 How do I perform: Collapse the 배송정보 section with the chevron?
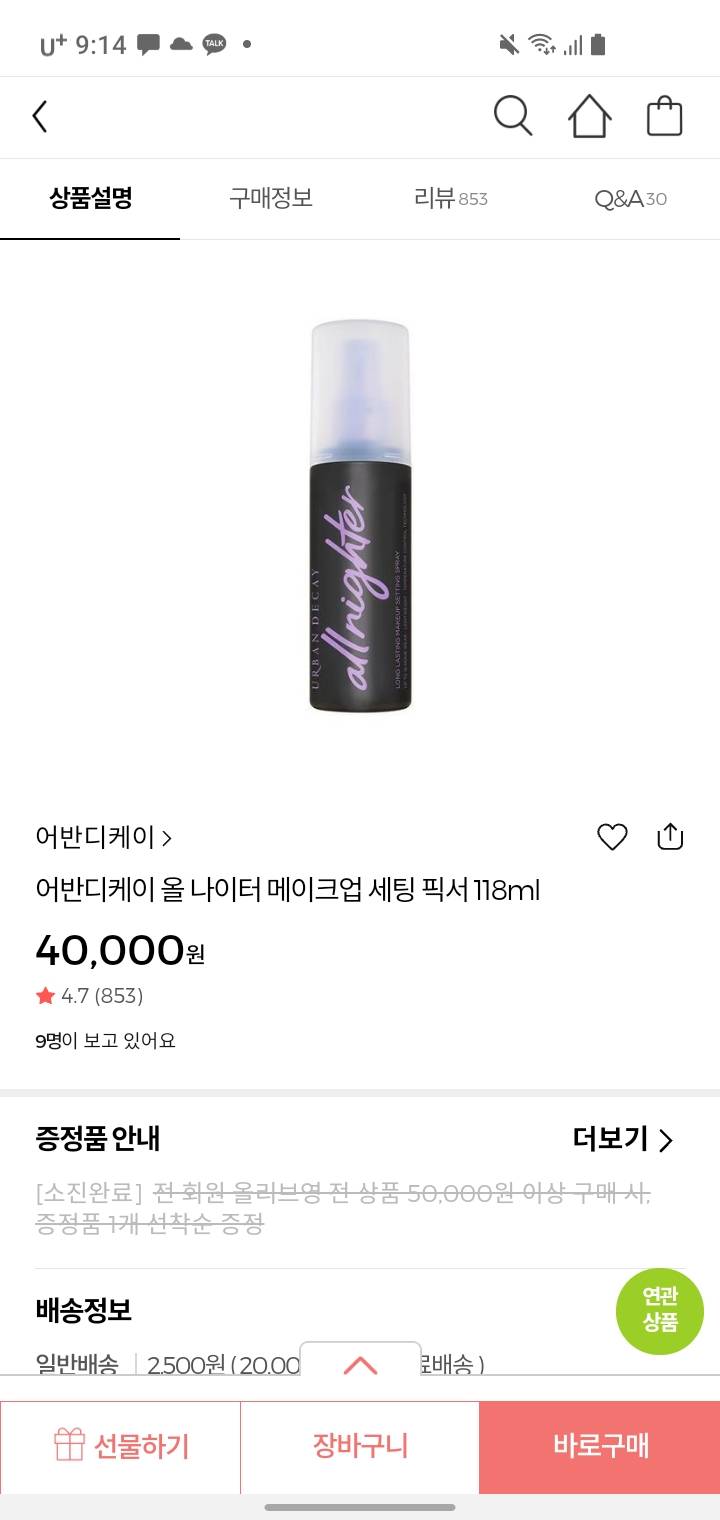[360, 1363]
